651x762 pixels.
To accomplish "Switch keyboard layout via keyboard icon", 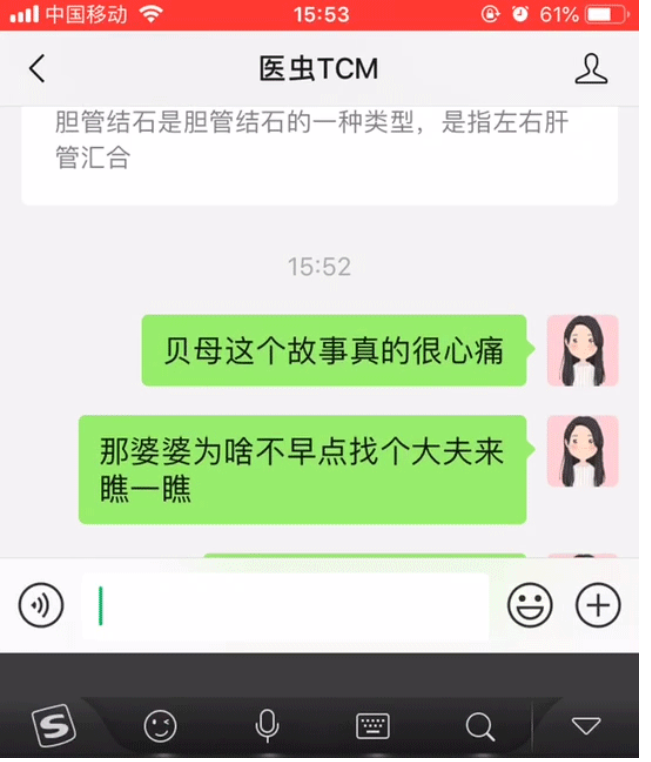I will point(373,726).
